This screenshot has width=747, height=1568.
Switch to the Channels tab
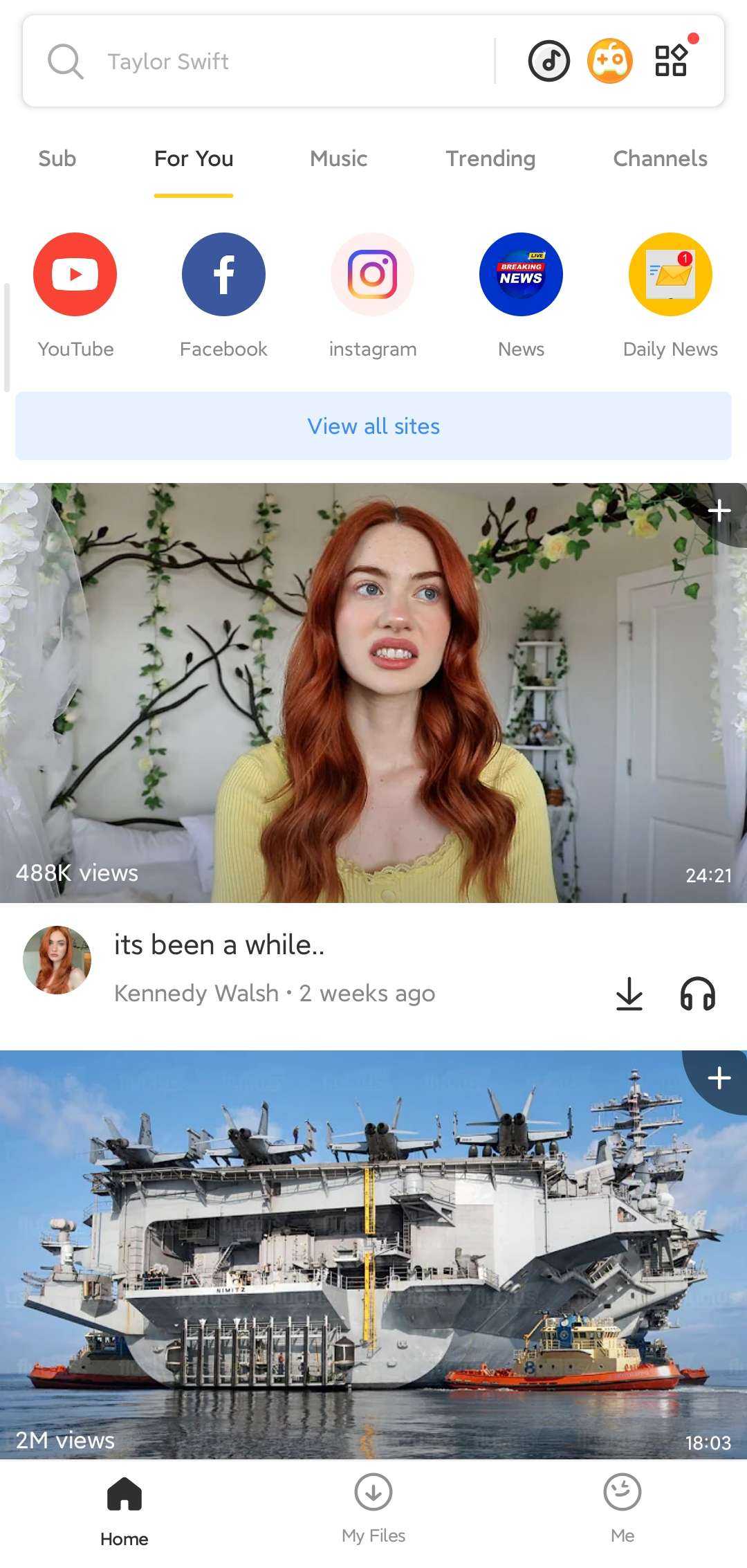(660, 159)
